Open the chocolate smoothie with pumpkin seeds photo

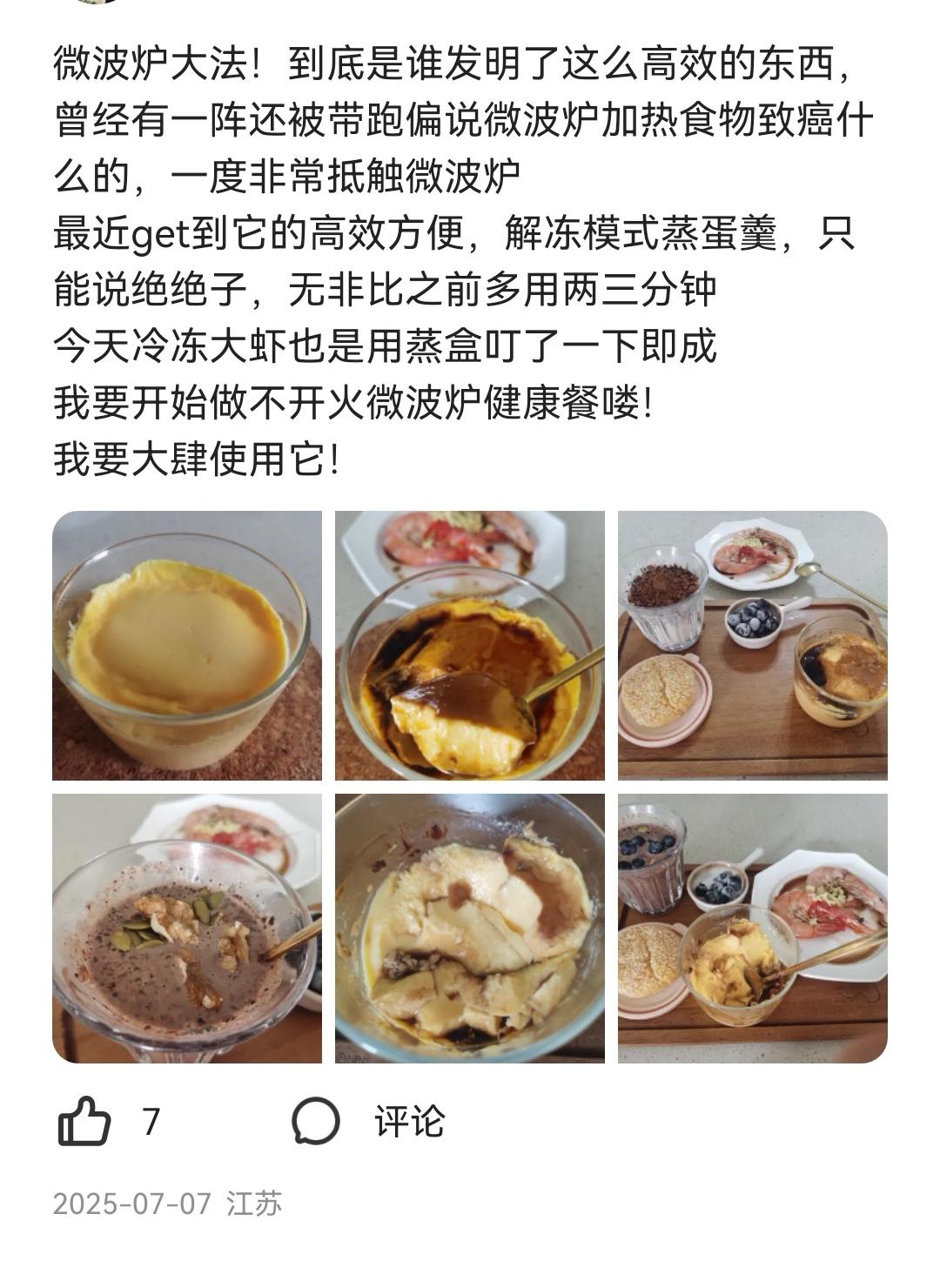click(186, 931)
